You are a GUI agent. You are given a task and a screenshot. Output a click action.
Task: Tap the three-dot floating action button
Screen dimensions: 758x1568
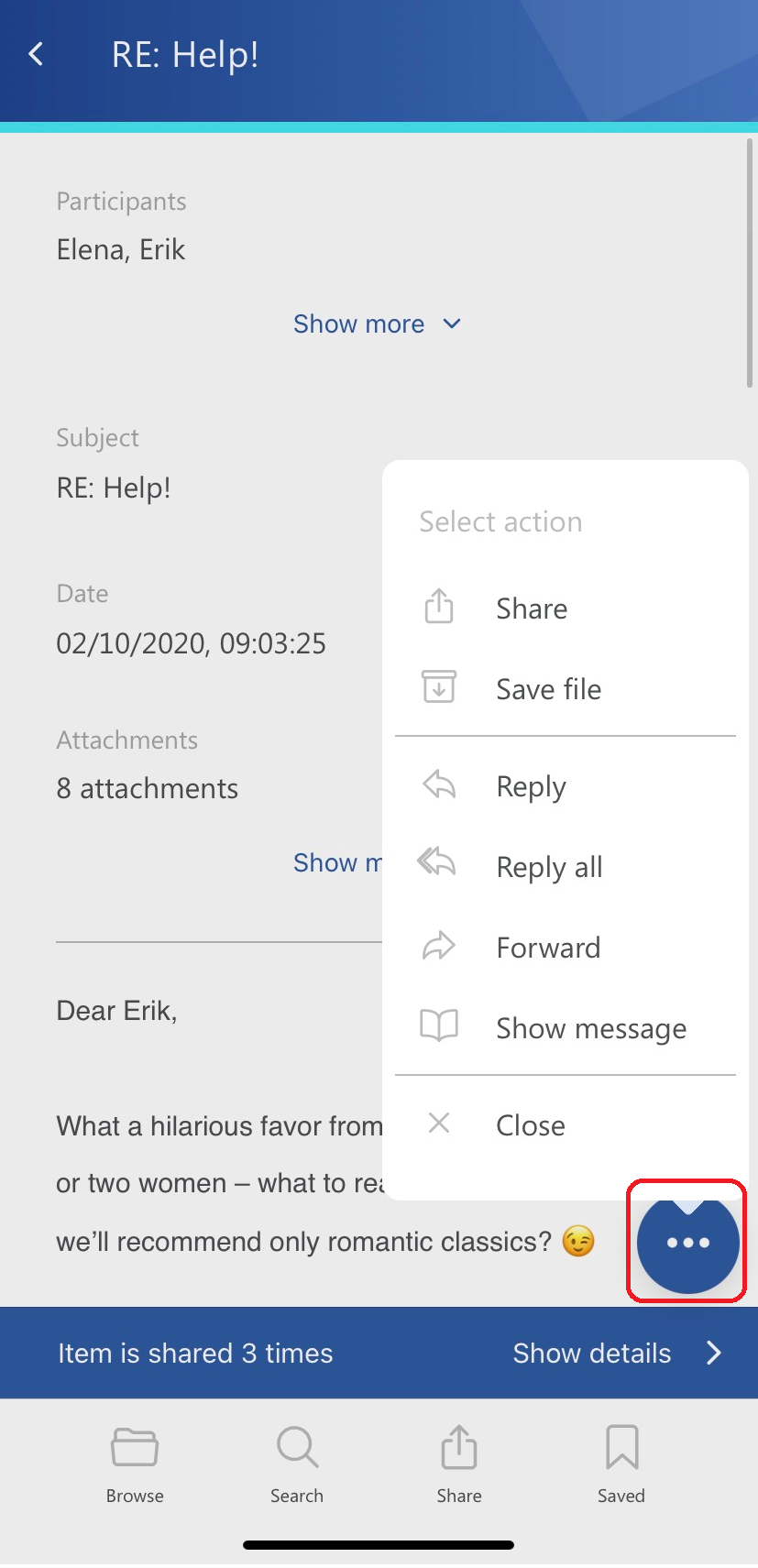pyautogui.click(x=687, y=1243)
